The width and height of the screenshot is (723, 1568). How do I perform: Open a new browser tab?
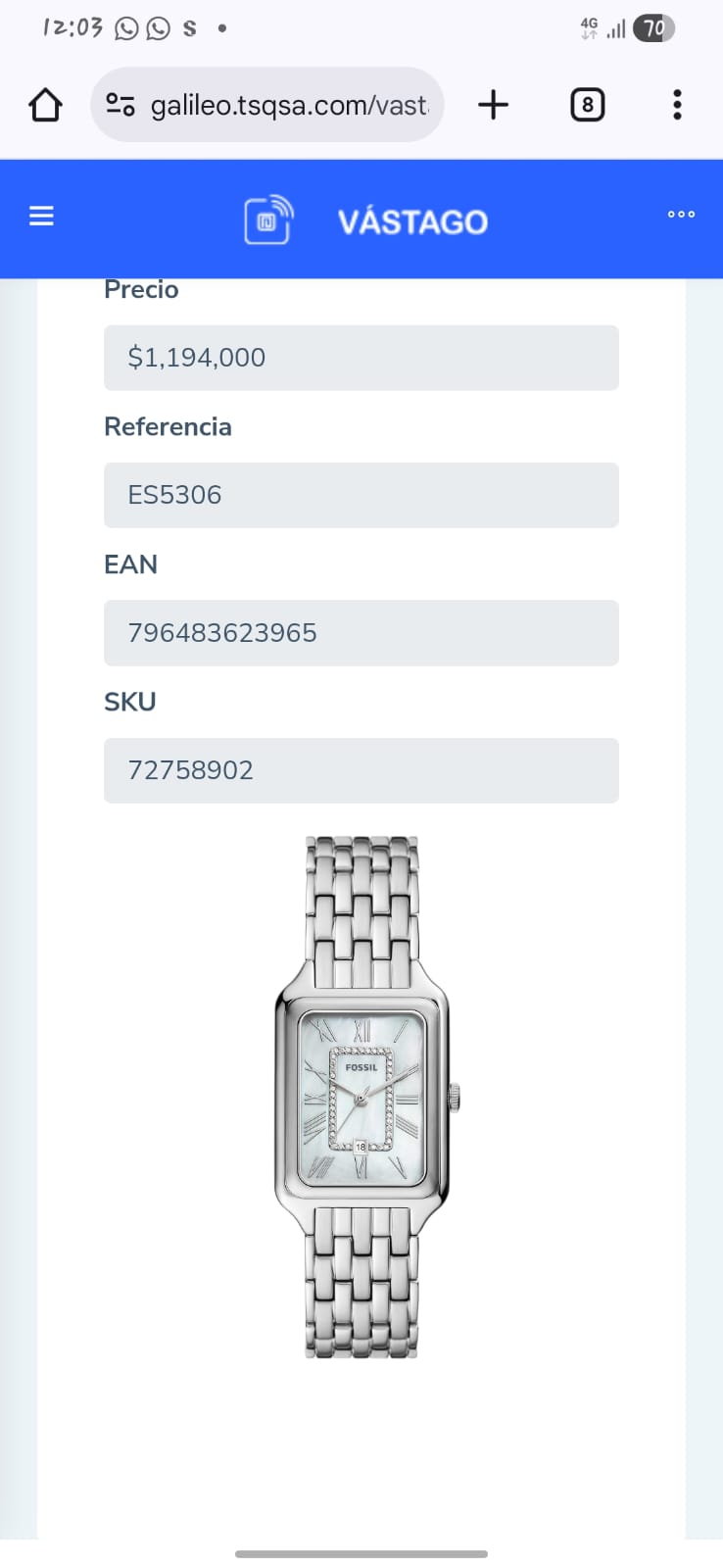(x=493, y=105)
